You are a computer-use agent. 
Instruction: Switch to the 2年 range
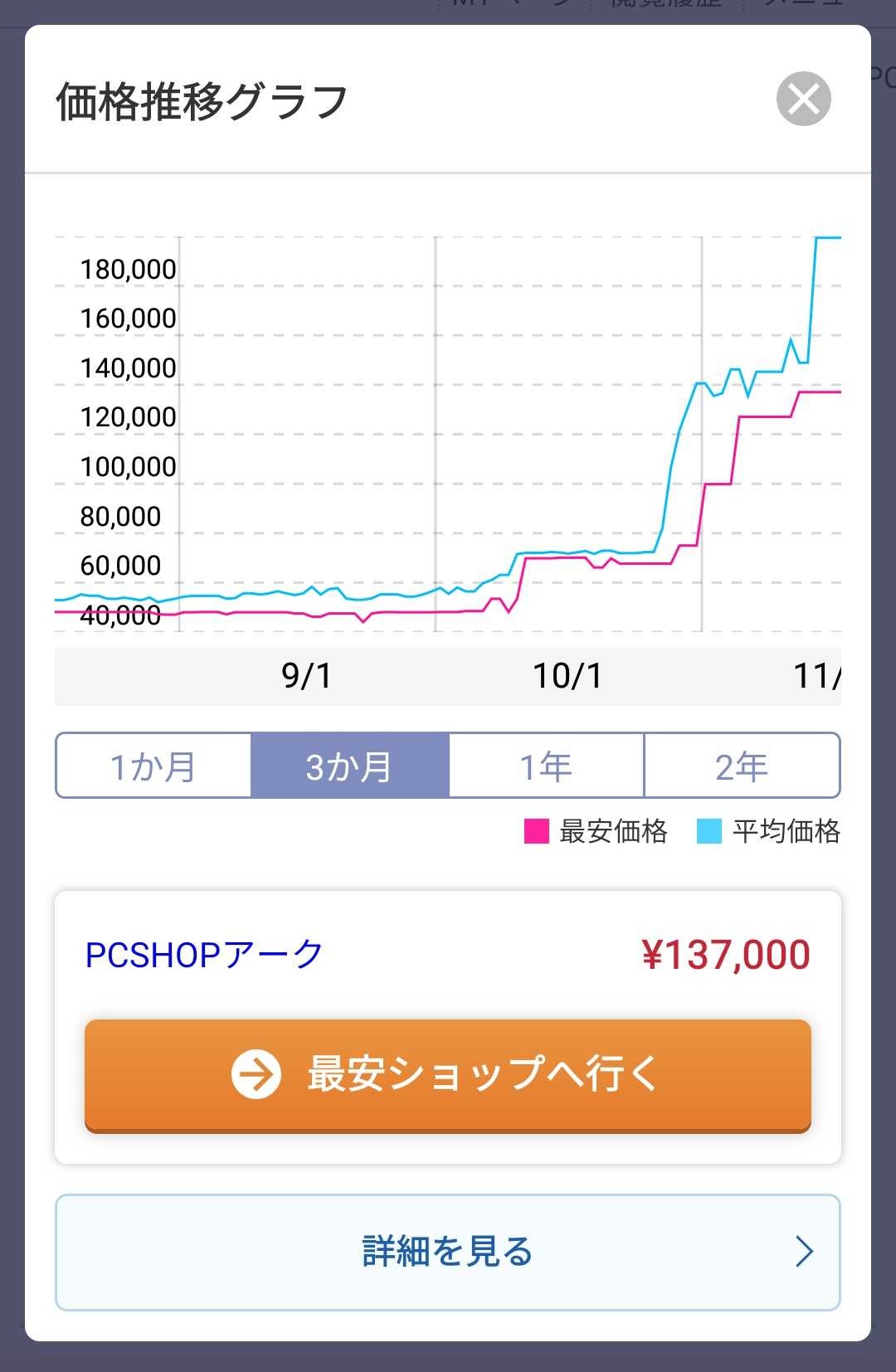coord(742,766)
